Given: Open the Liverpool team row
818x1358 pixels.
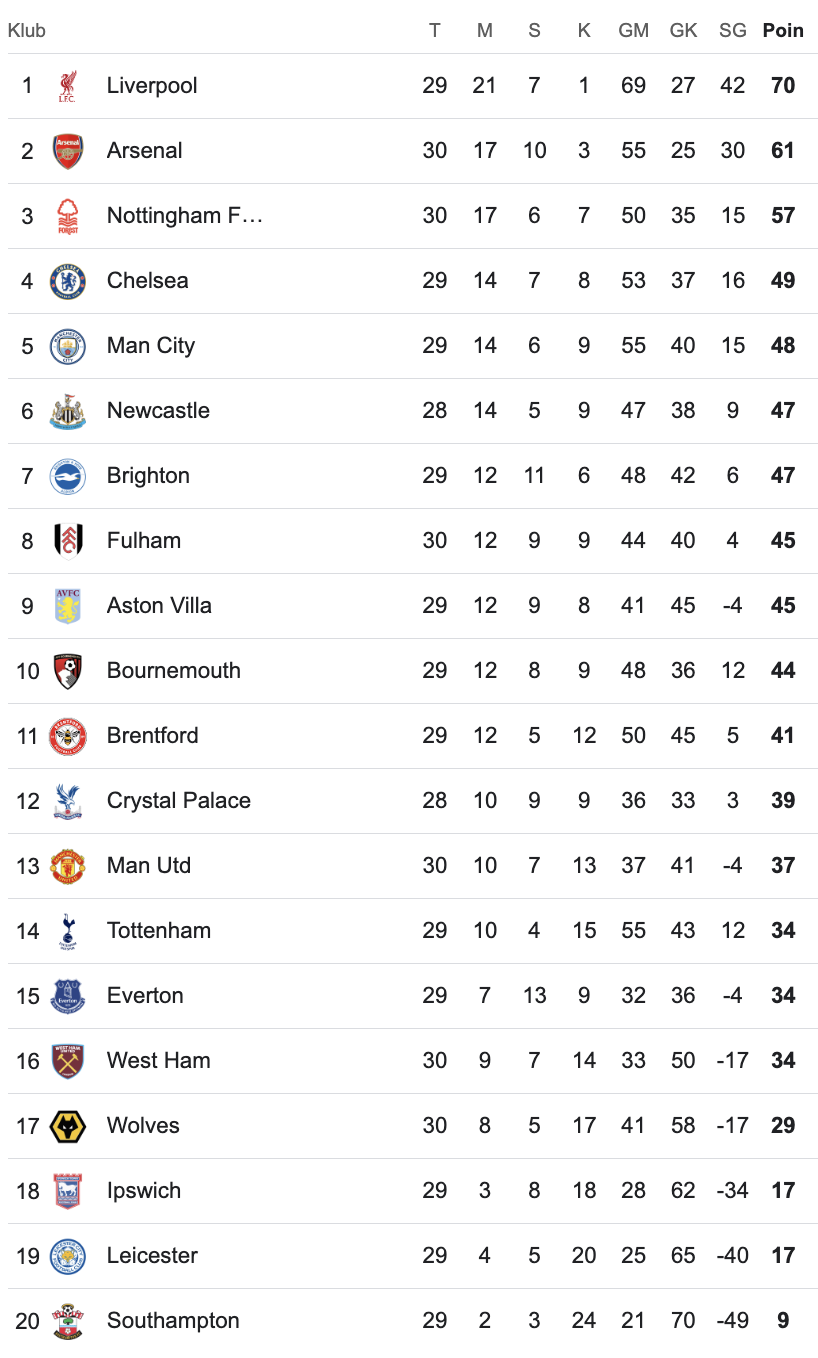Looking at the screenshot, I should click(409, 86).
